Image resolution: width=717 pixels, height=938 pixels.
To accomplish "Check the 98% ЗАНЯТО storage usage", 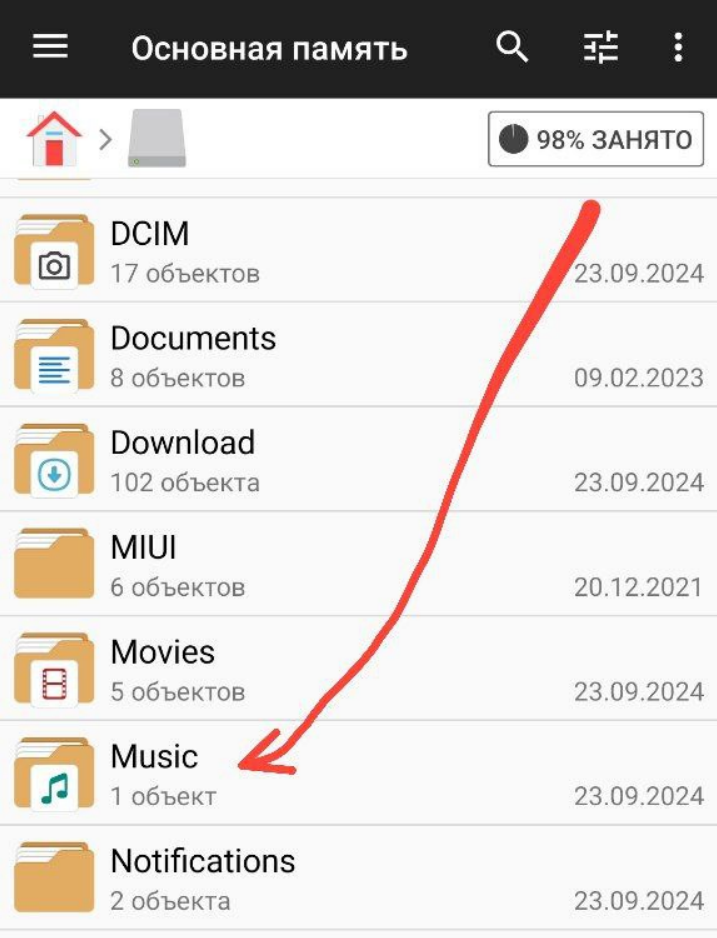I will click(596, 139).
